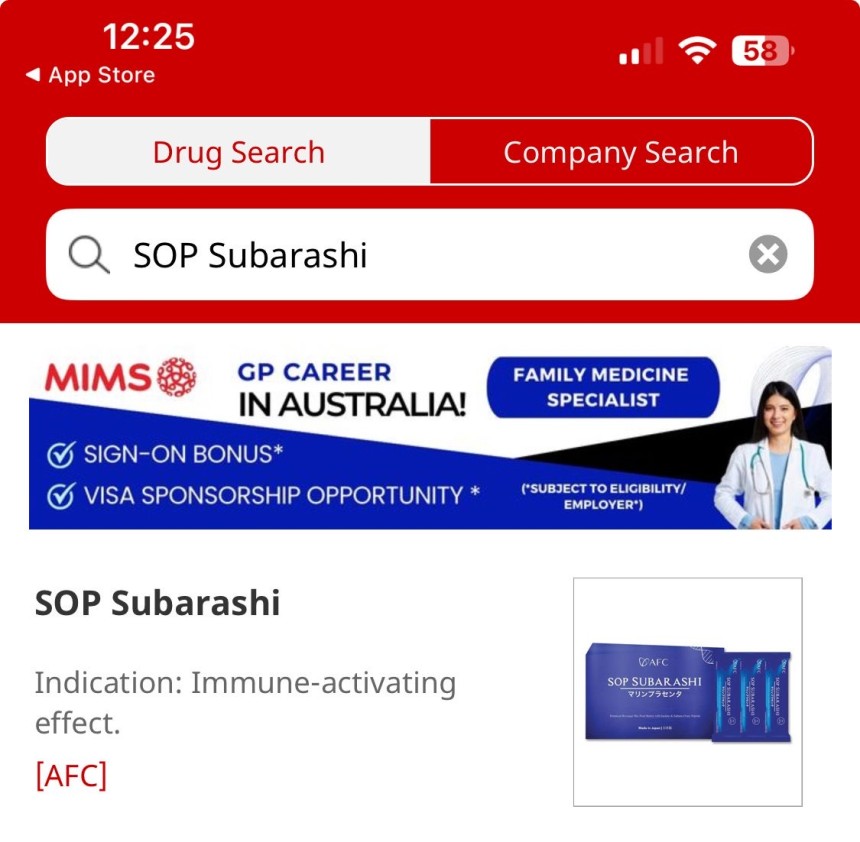This screenshot has width=860, height=842.
Task: Open the AFC company link
Action: click(x=70, y=775)
